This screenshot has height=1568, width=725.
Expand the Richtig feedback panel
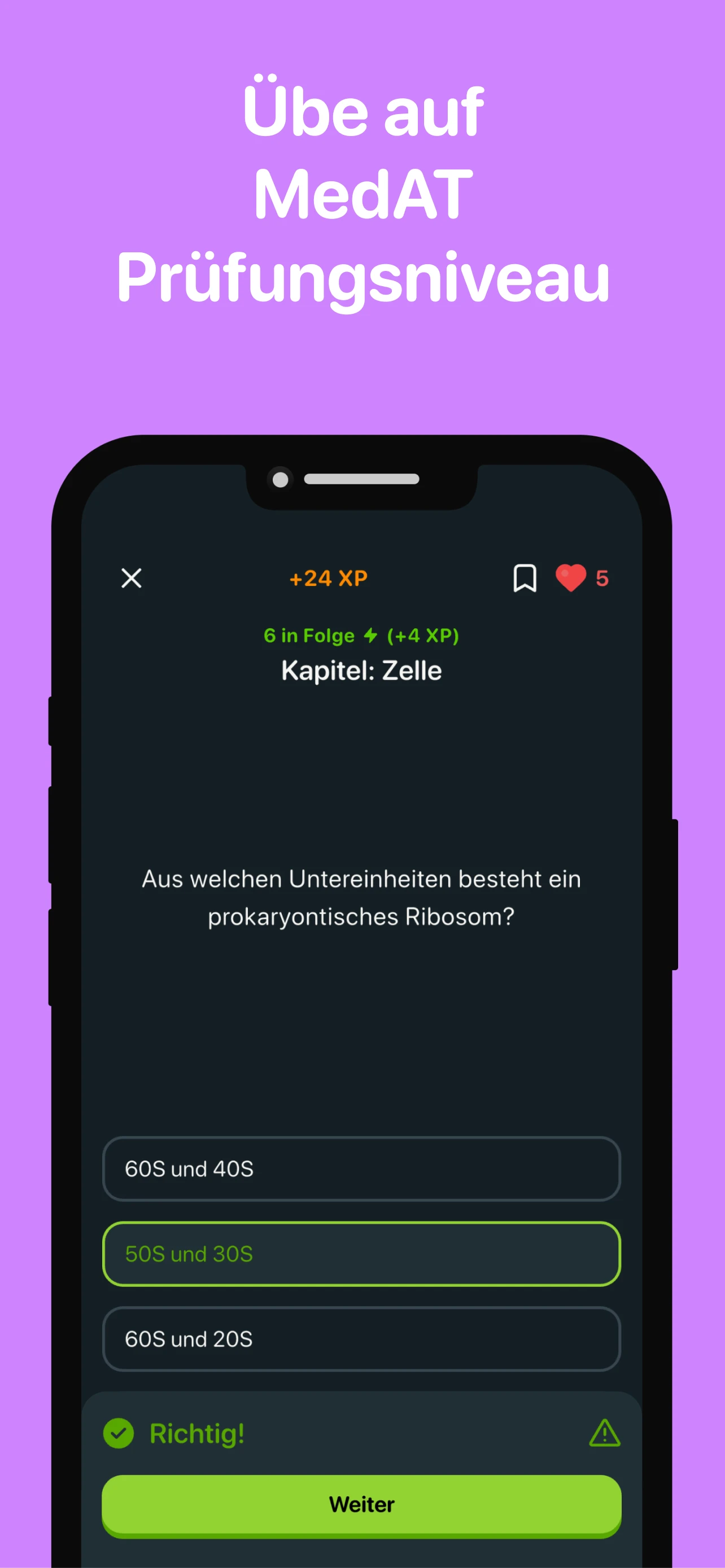pyautogui.click(x=361, y=1434)
